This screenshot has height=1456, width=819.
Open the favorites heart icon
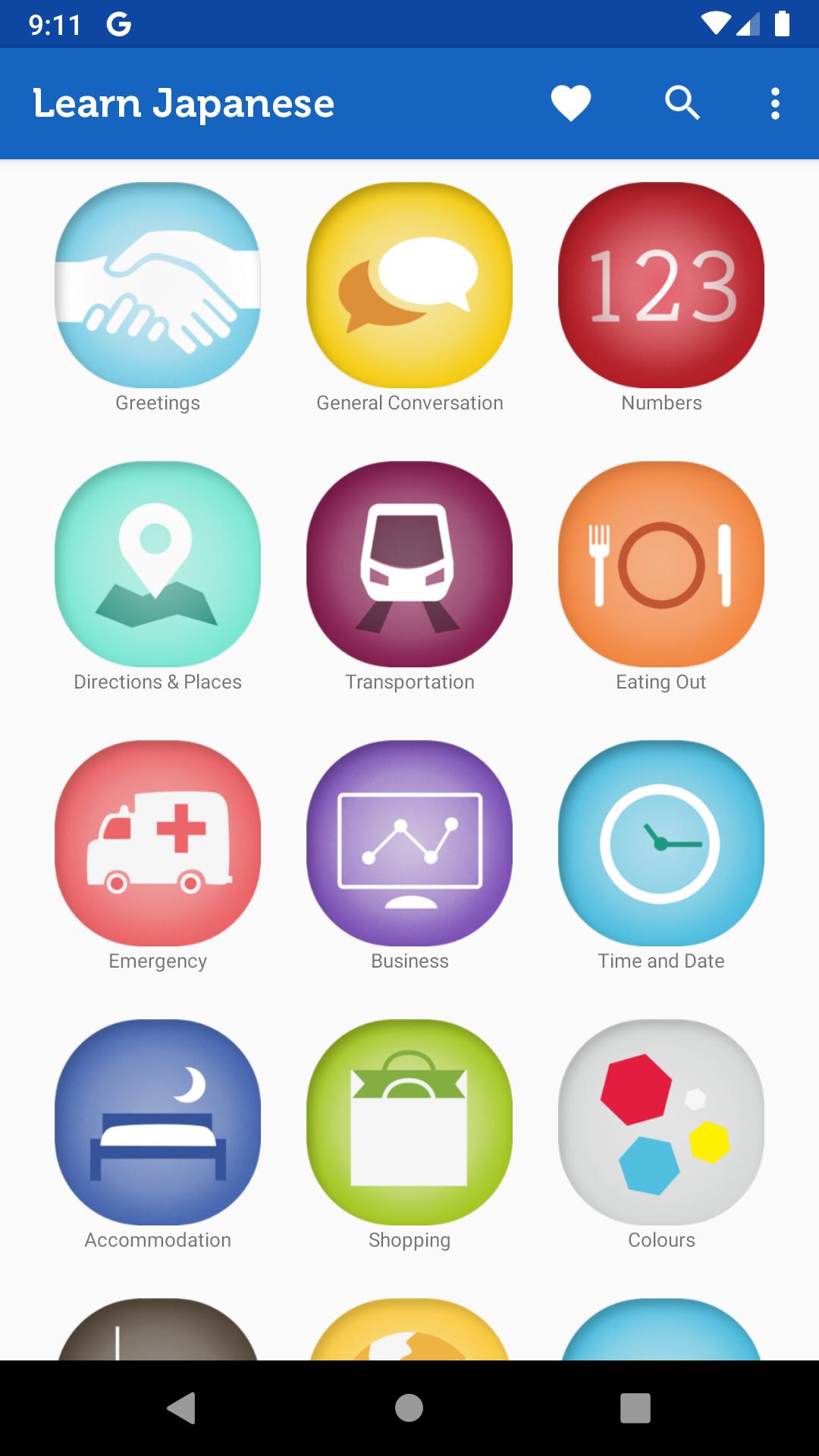[570, 103]
